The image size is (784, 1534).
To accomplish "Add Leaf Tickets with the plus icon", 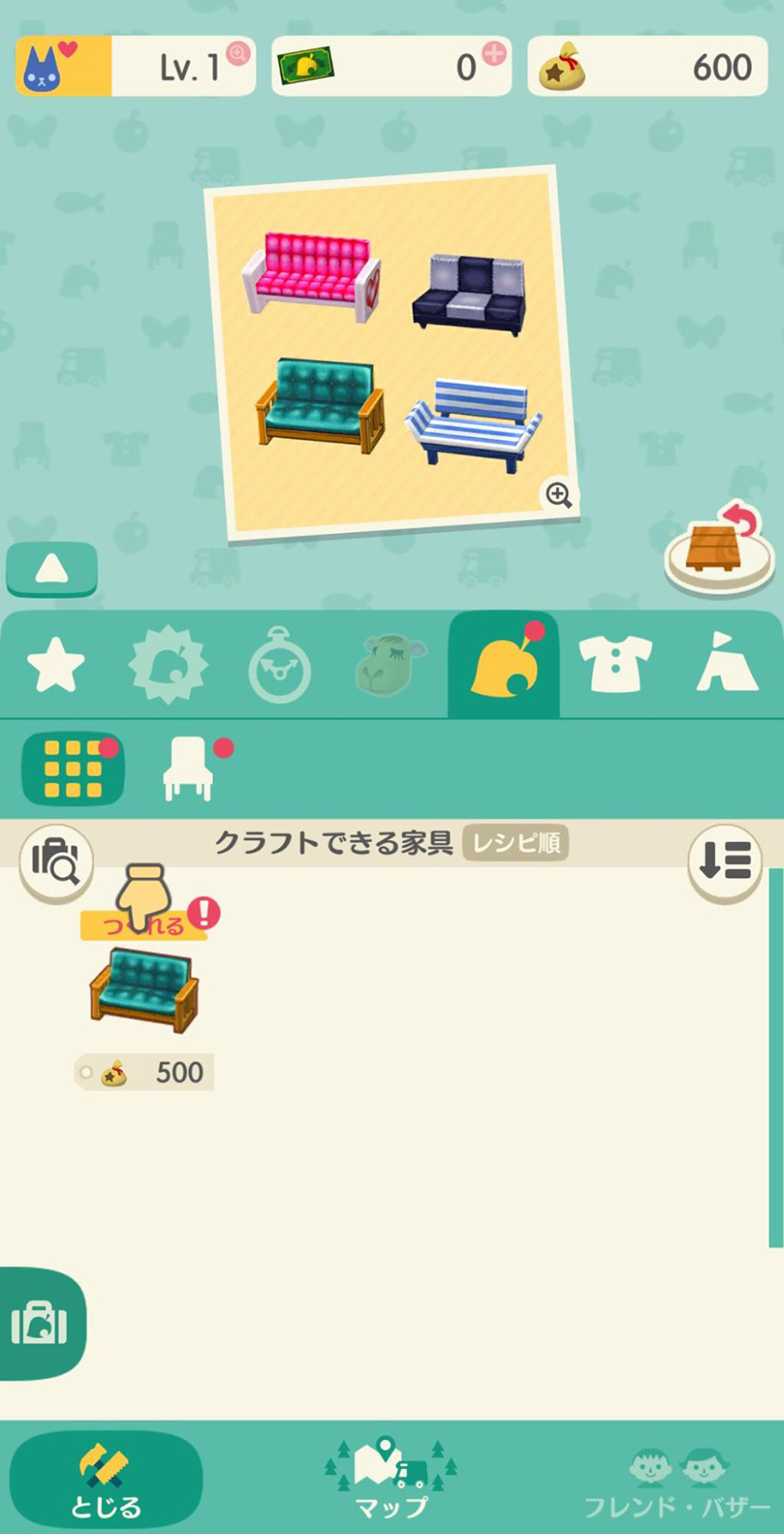I will click(495, 54).
